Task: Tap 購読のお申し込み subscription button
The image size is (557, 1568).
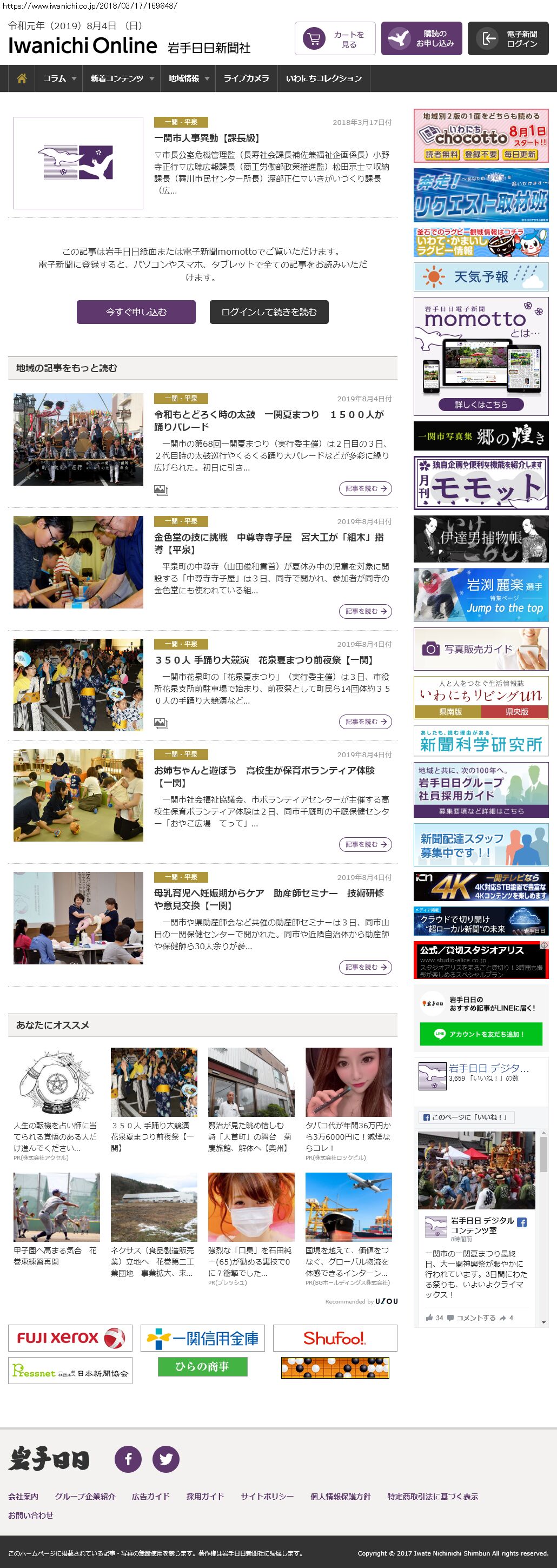Action: click(x=421, y=39)
